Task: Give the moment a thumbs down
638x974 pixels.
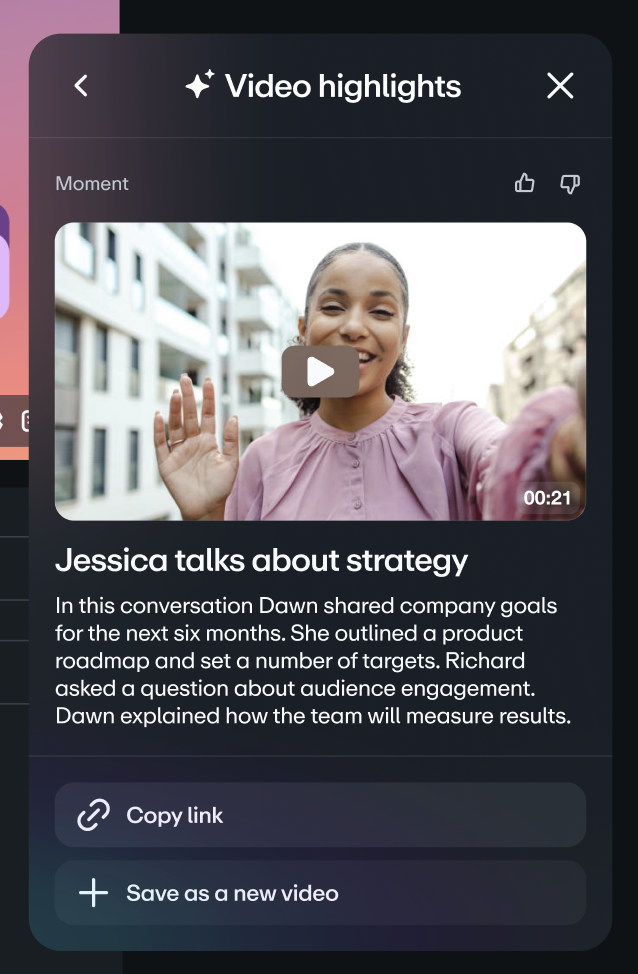Action: [x=570, y=183]
